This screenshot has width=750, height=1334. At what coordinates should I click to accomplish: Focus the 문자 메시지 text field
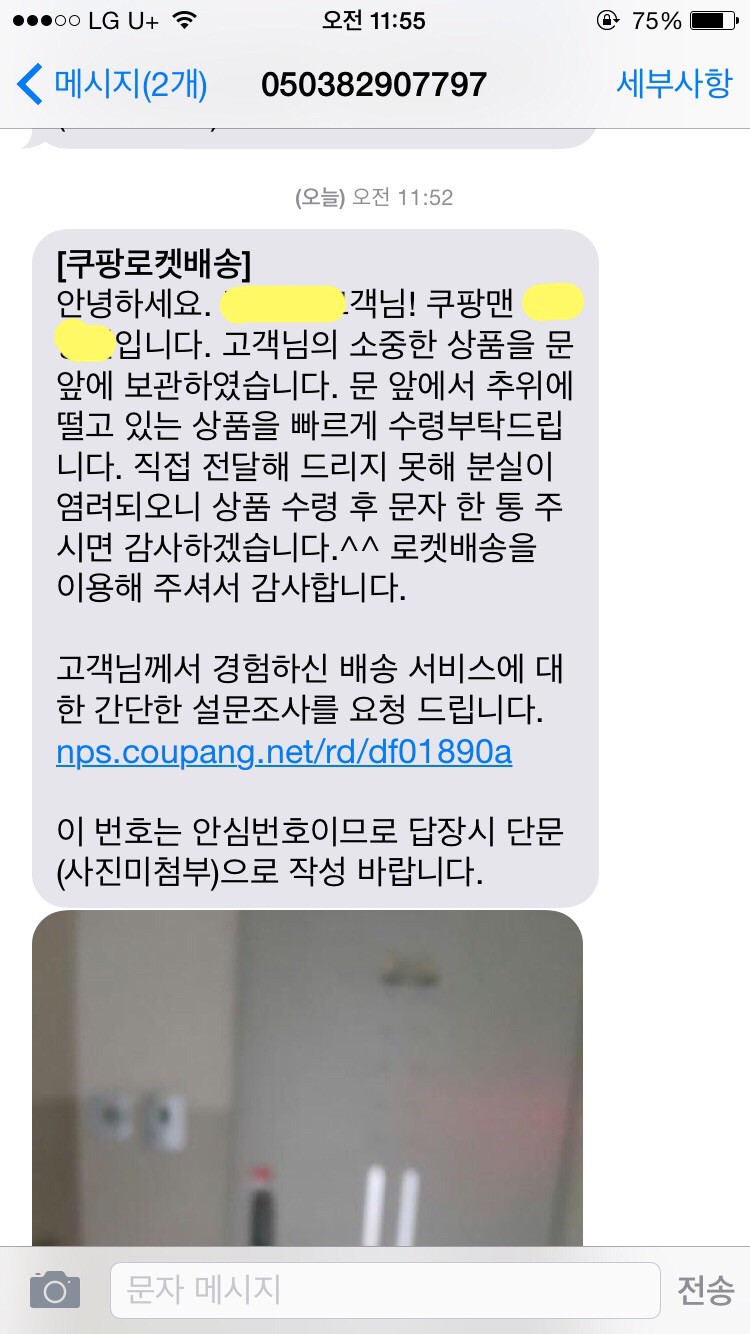click(385, 1290)
